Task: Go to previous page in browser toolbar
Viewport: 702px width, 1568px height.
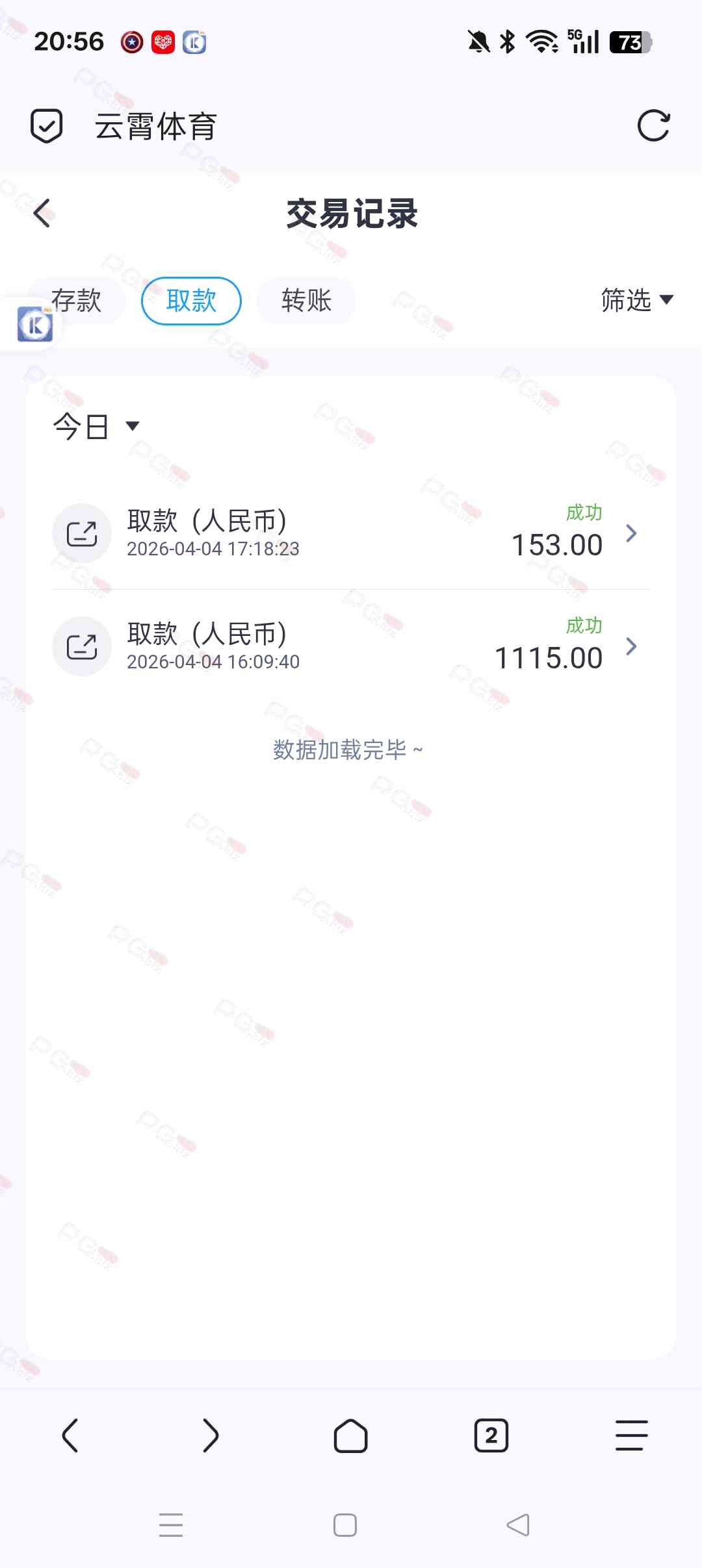Action: 70,1435
